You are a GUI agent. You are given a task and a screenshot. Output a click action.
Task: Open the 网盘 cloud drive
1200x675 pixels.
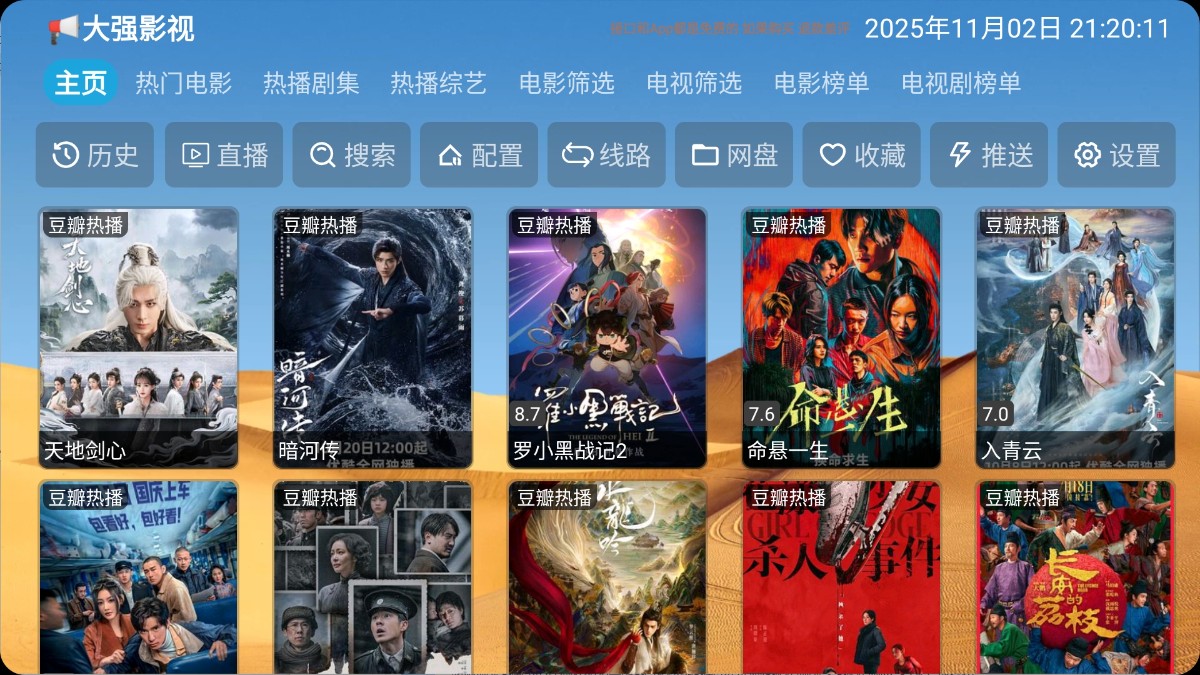click(734, 155)
